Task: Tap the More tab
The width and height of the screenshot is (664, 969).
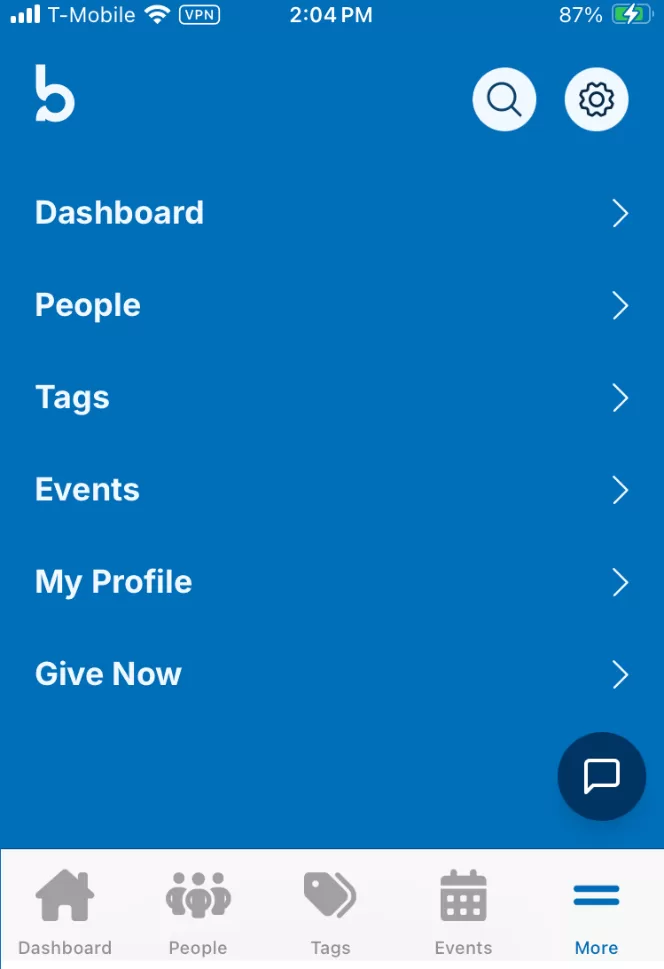Action: (596, 912)
